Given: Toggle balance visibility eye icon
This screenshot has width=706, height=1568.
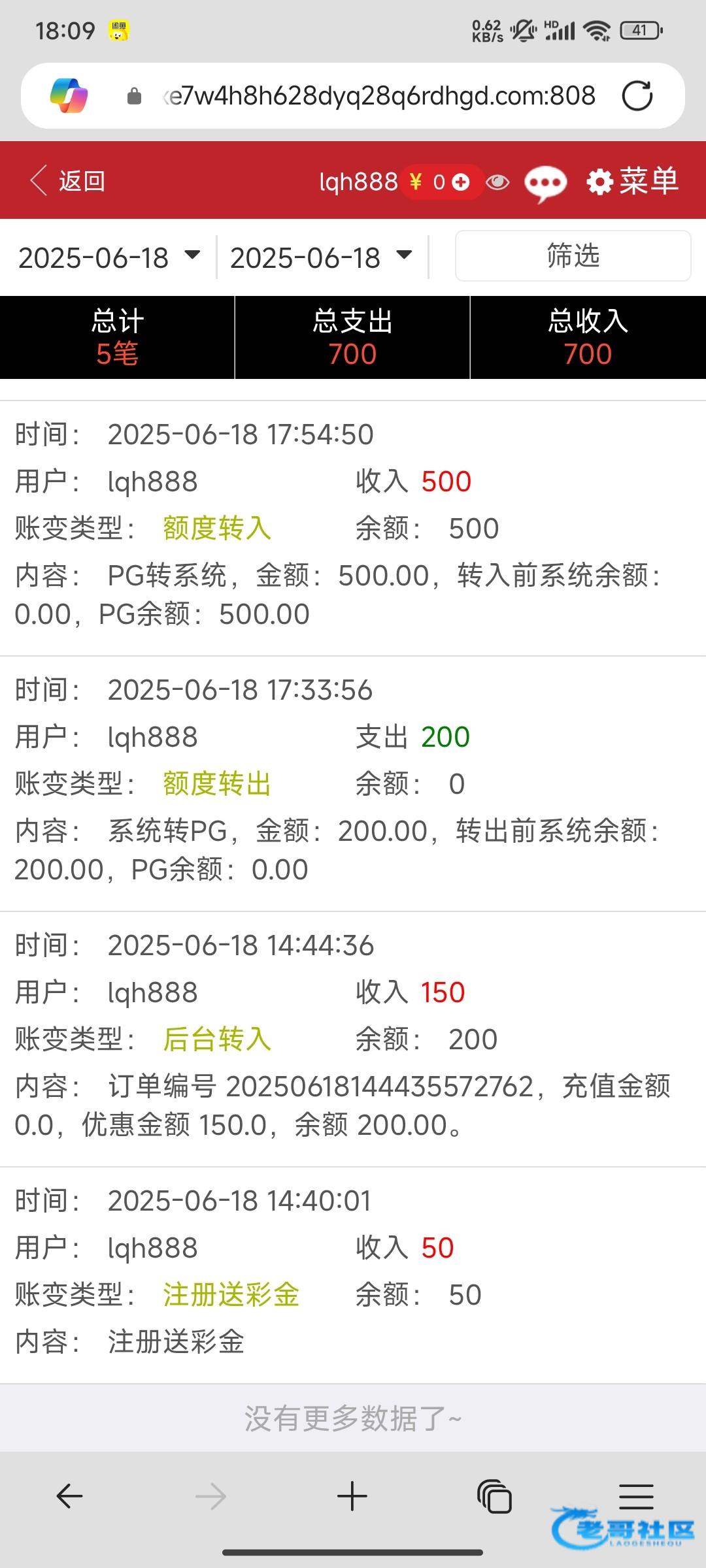Looking at the screenshot, I should [x=497, y=182].
